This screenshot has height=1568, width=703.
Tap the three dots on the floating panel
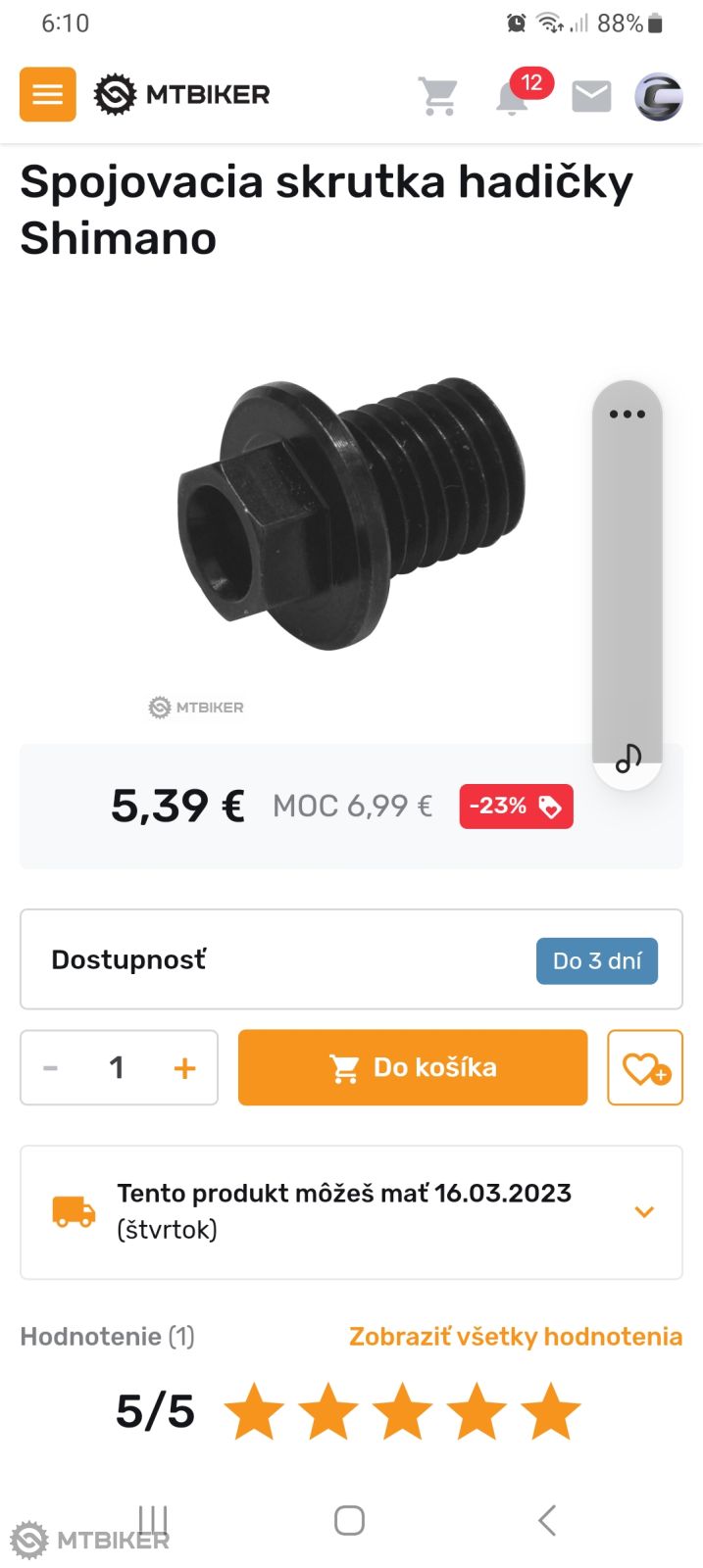click(628, 414)
